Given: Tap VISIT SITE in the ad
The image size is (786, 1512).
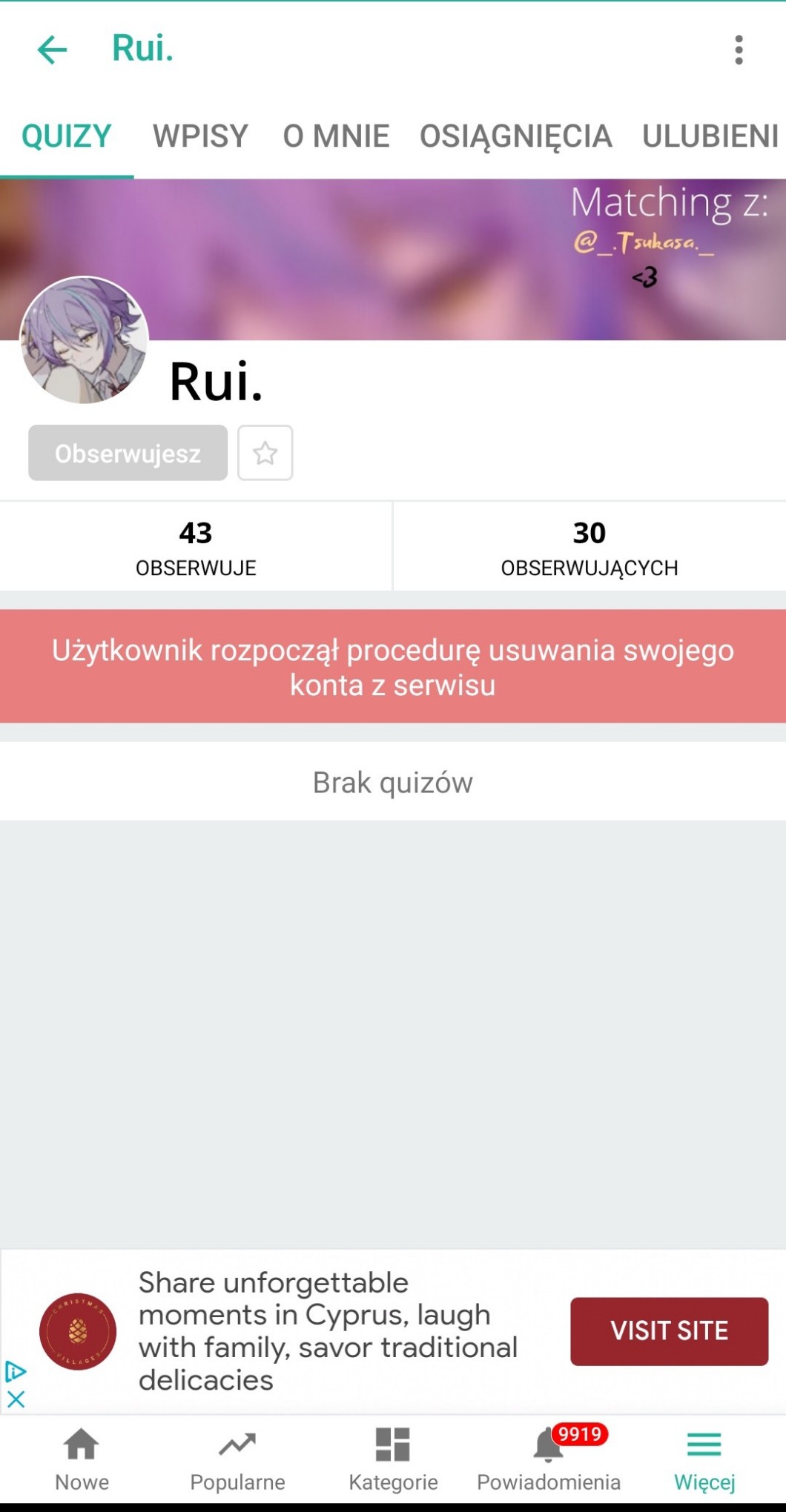Looking at the screenshot, I should (669, 1331).
